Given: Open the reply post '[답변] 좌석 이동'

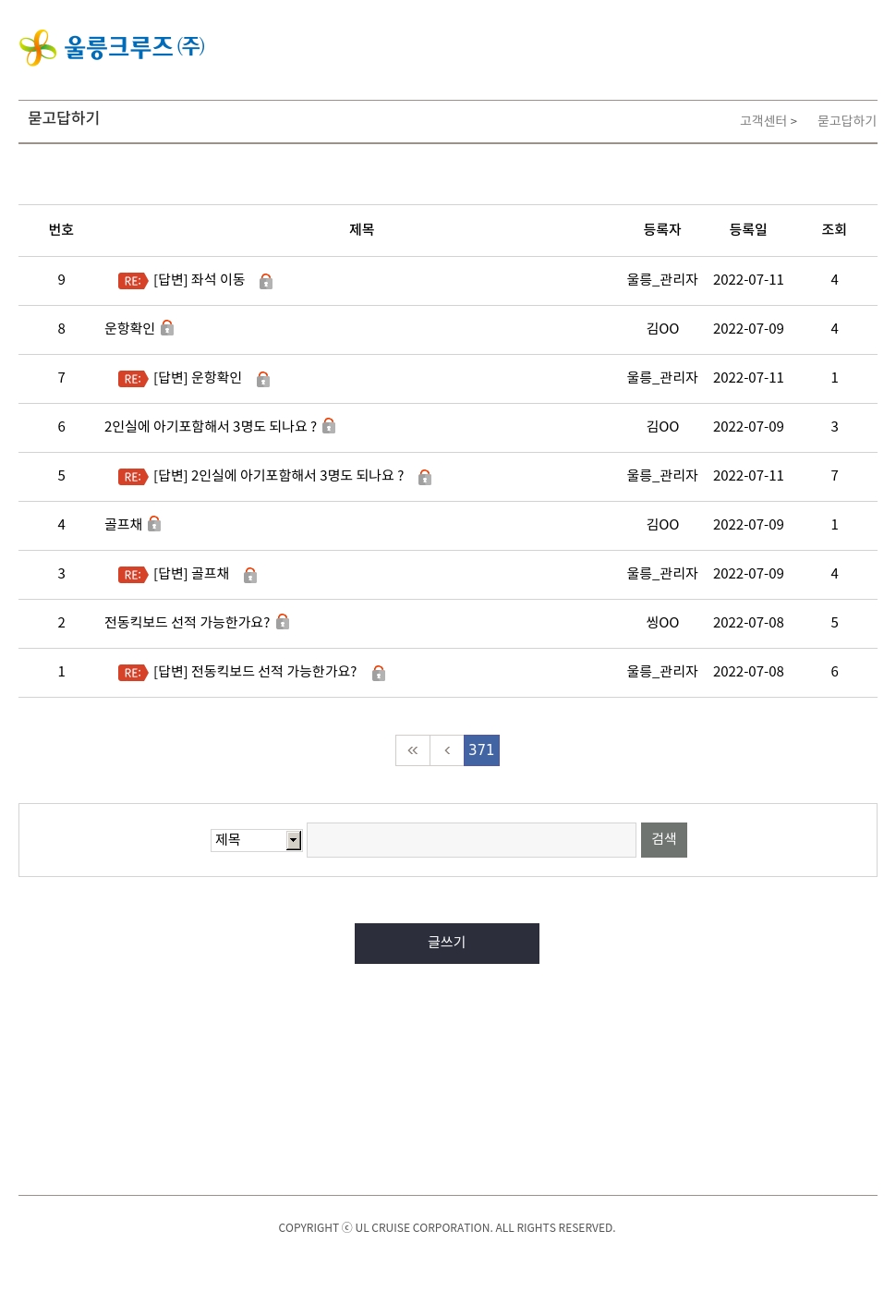Looking at the screenshot, I should pos(199,280).
